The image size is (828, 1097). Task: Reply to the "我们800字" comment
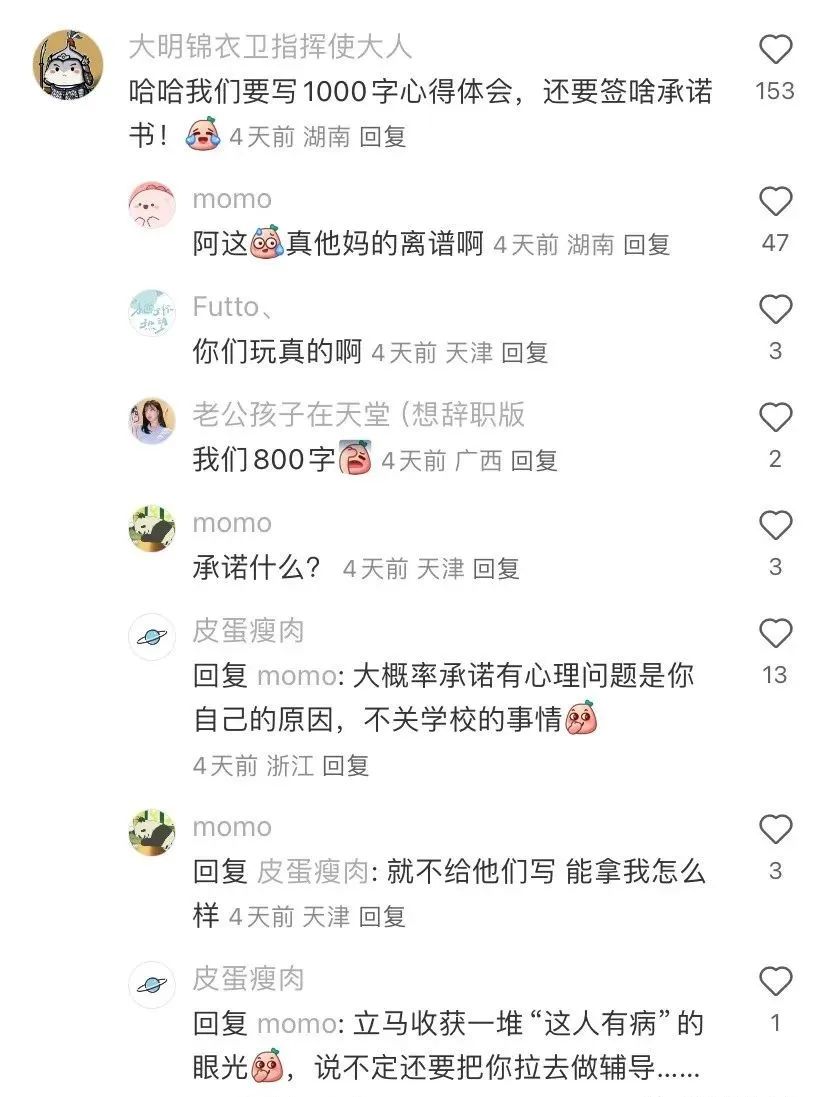pos(534,461)
